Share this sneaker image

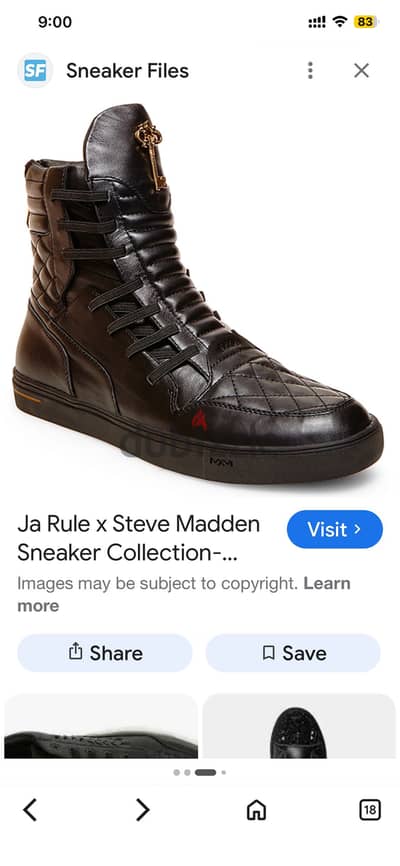pos(105,653)
